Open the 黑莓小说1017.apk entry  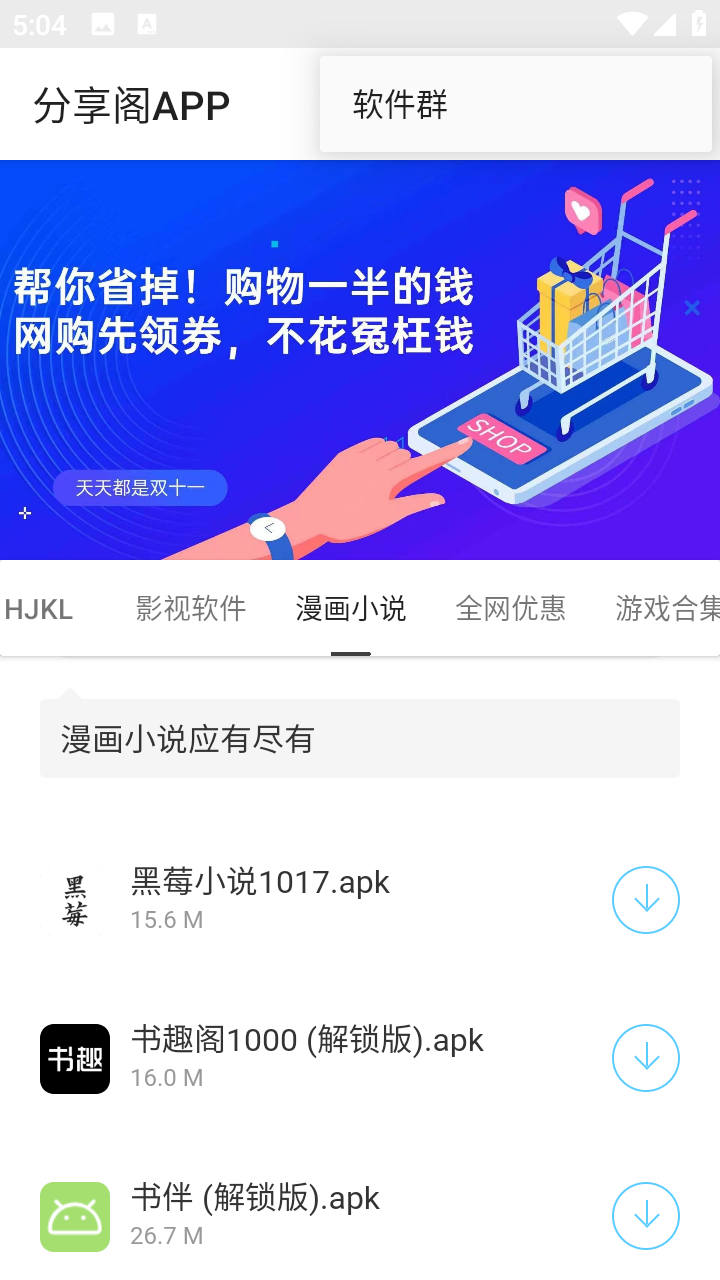tap(260, 898)
